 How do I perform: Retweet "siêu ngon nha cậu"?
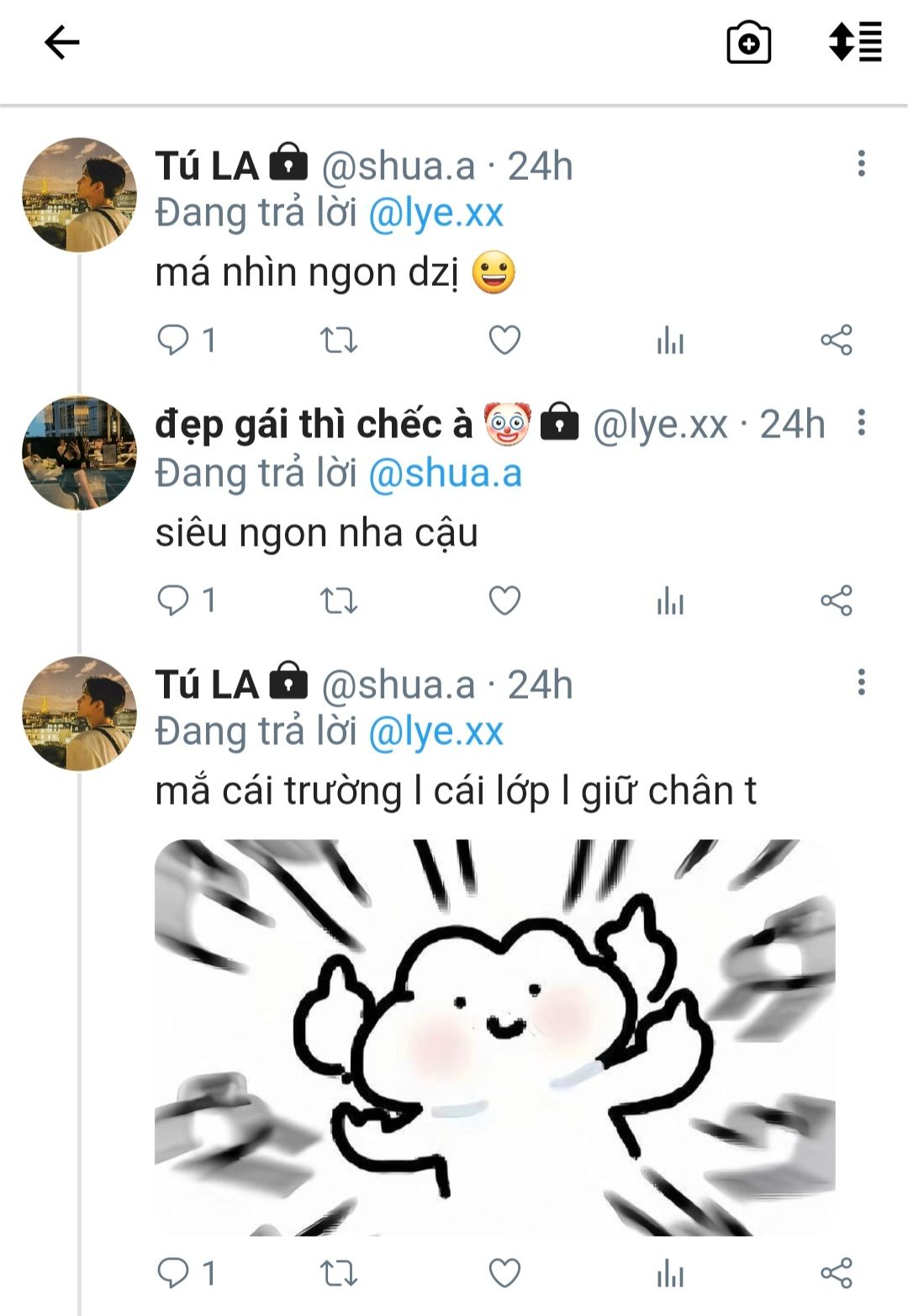[x=339, y=600]
